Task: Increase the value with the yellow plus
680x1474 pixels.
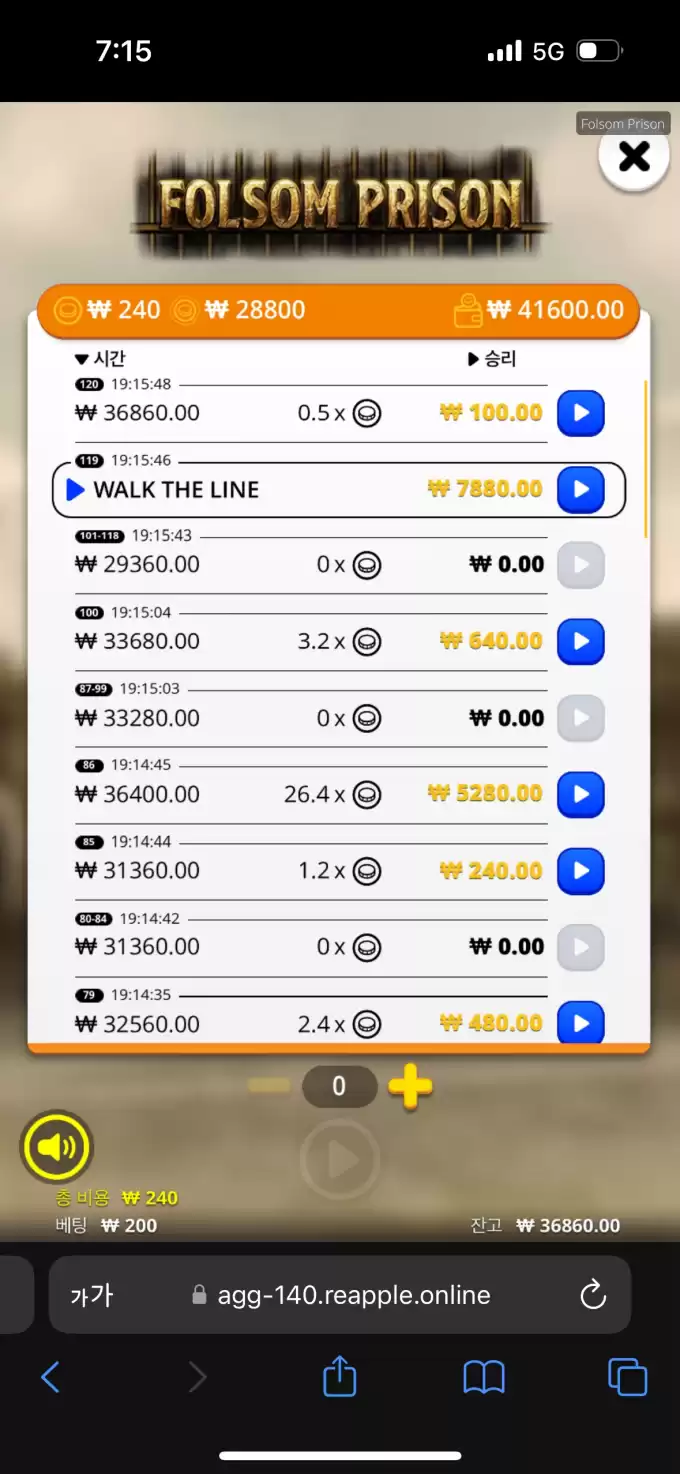Action: click(x=410, y=1087)
